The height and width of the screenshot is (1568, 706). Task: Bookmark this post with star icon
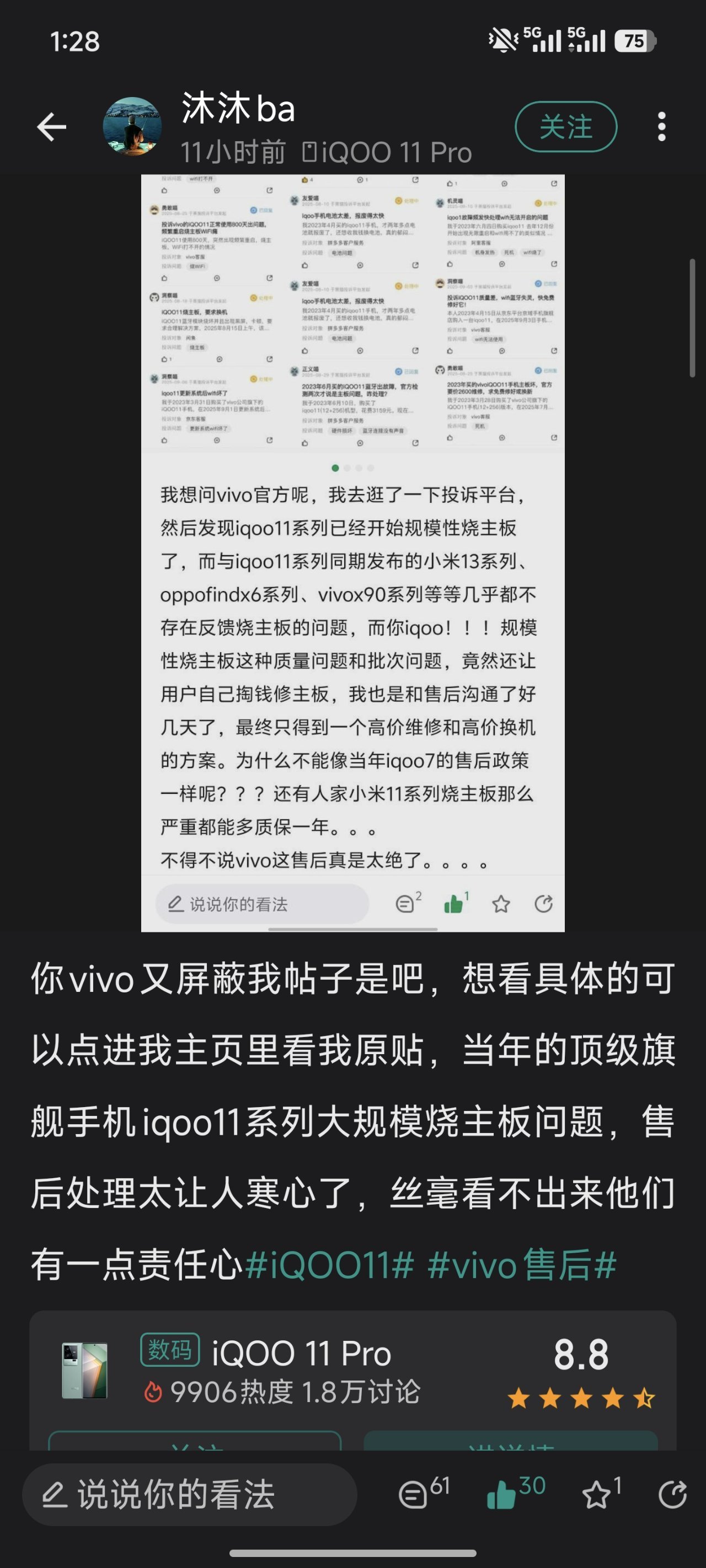[600, 1494]
